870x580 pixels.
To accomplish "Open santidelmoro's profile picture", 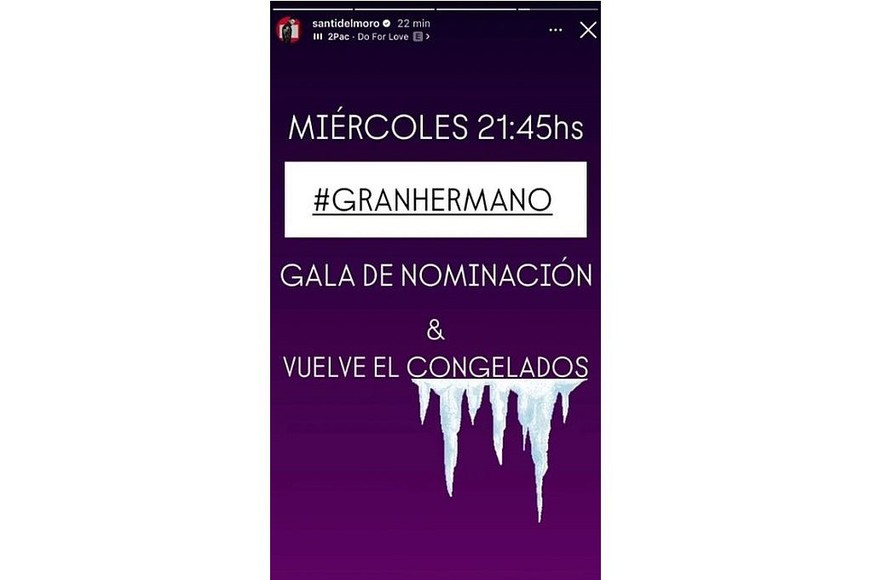I will tap(289, 29).
